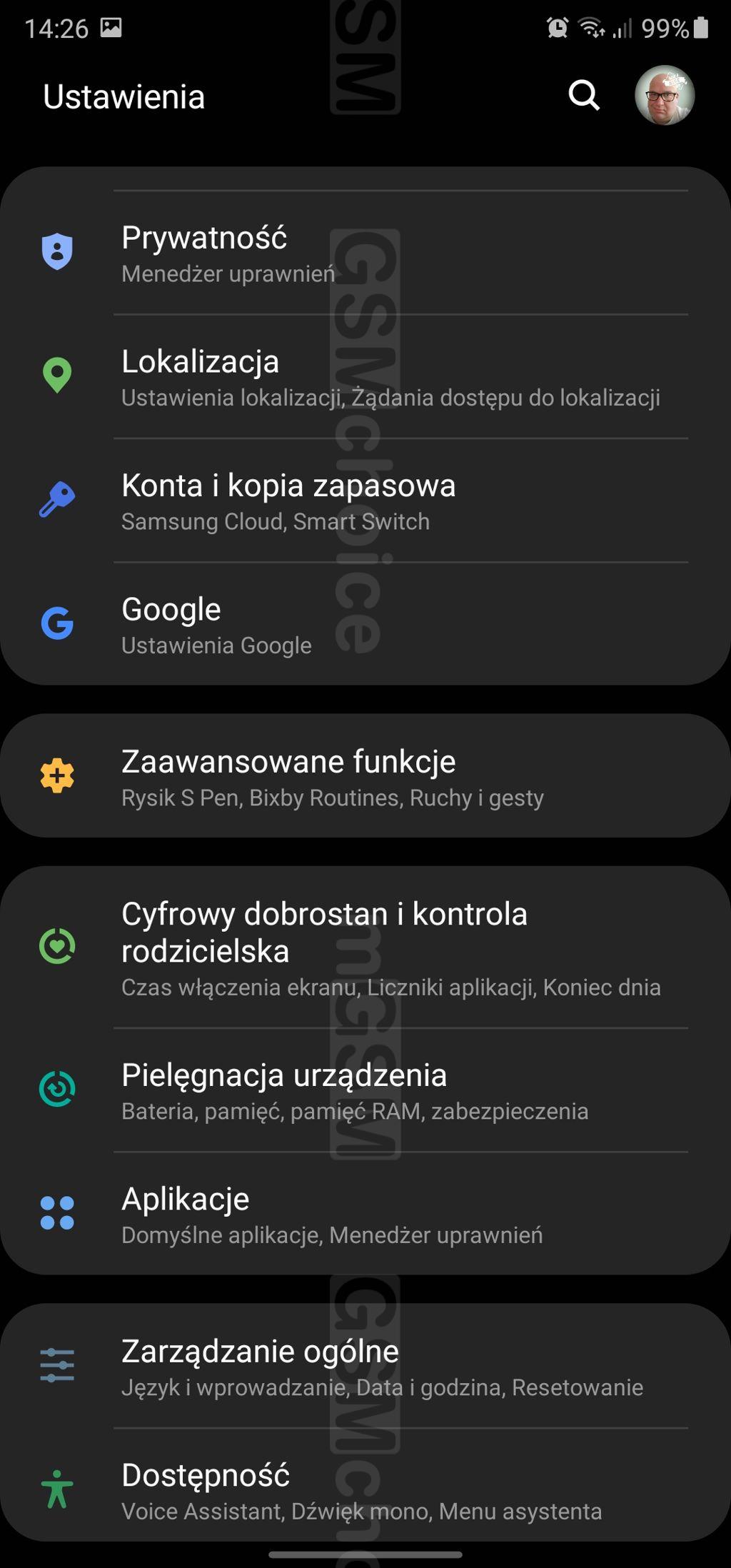Open Zaawansowane funkcje

[364, 777]
